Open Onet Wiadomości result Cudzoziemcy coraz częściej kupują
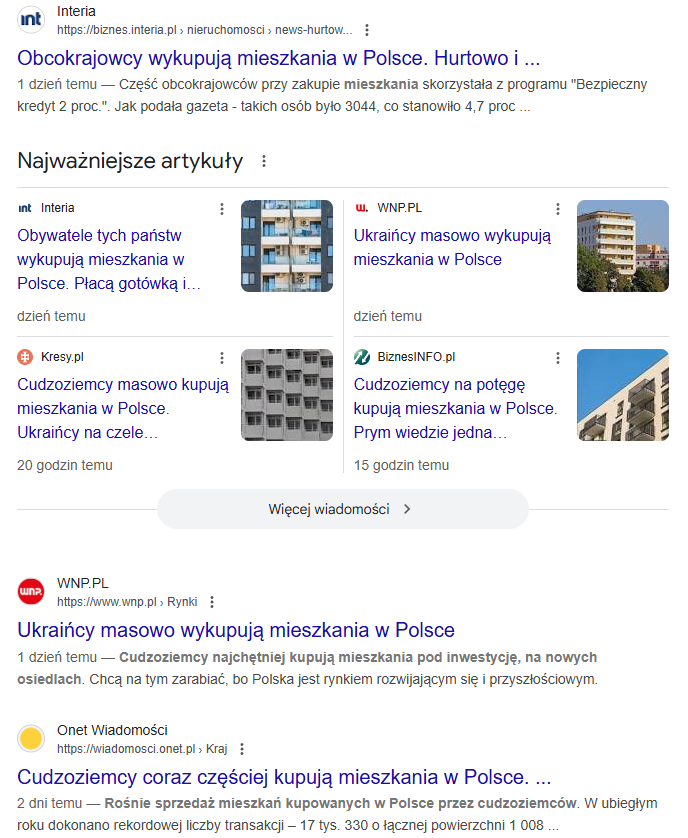The height and width of the screenshot is (838, 688). pos(284,777)
